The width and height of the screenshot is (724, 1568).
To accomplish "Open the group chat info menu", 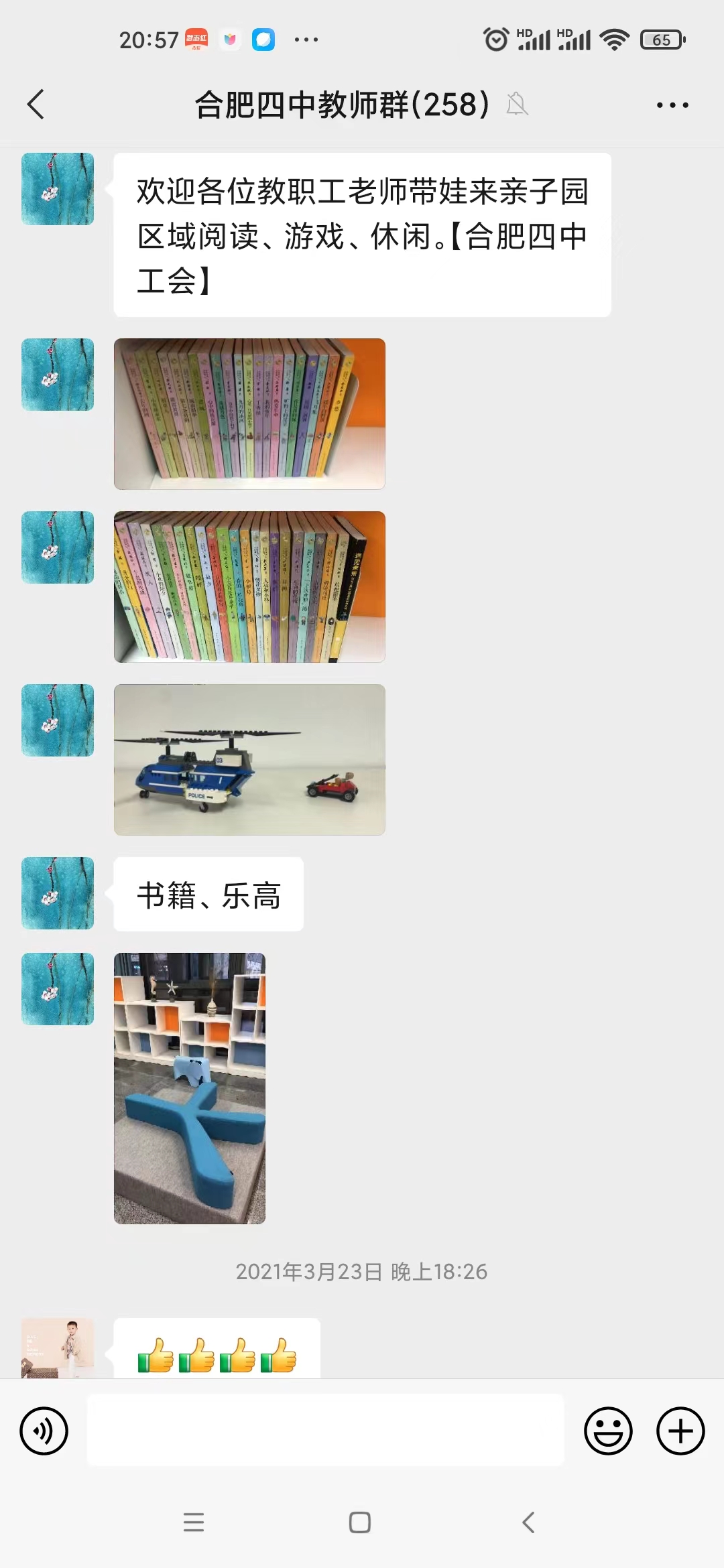I will coord(672,105).
